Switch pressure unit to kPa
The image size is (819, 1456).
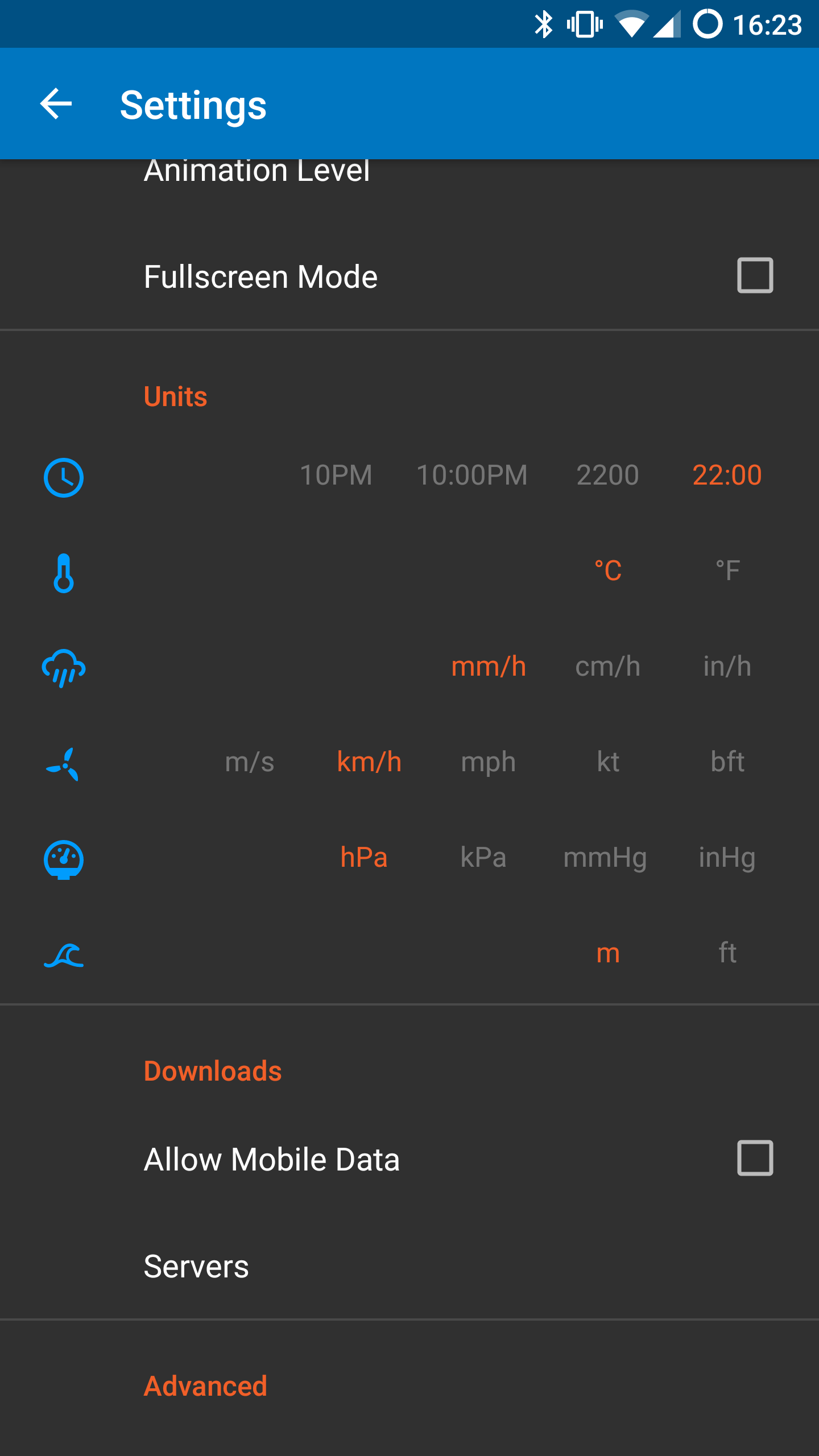pos(483,857)
